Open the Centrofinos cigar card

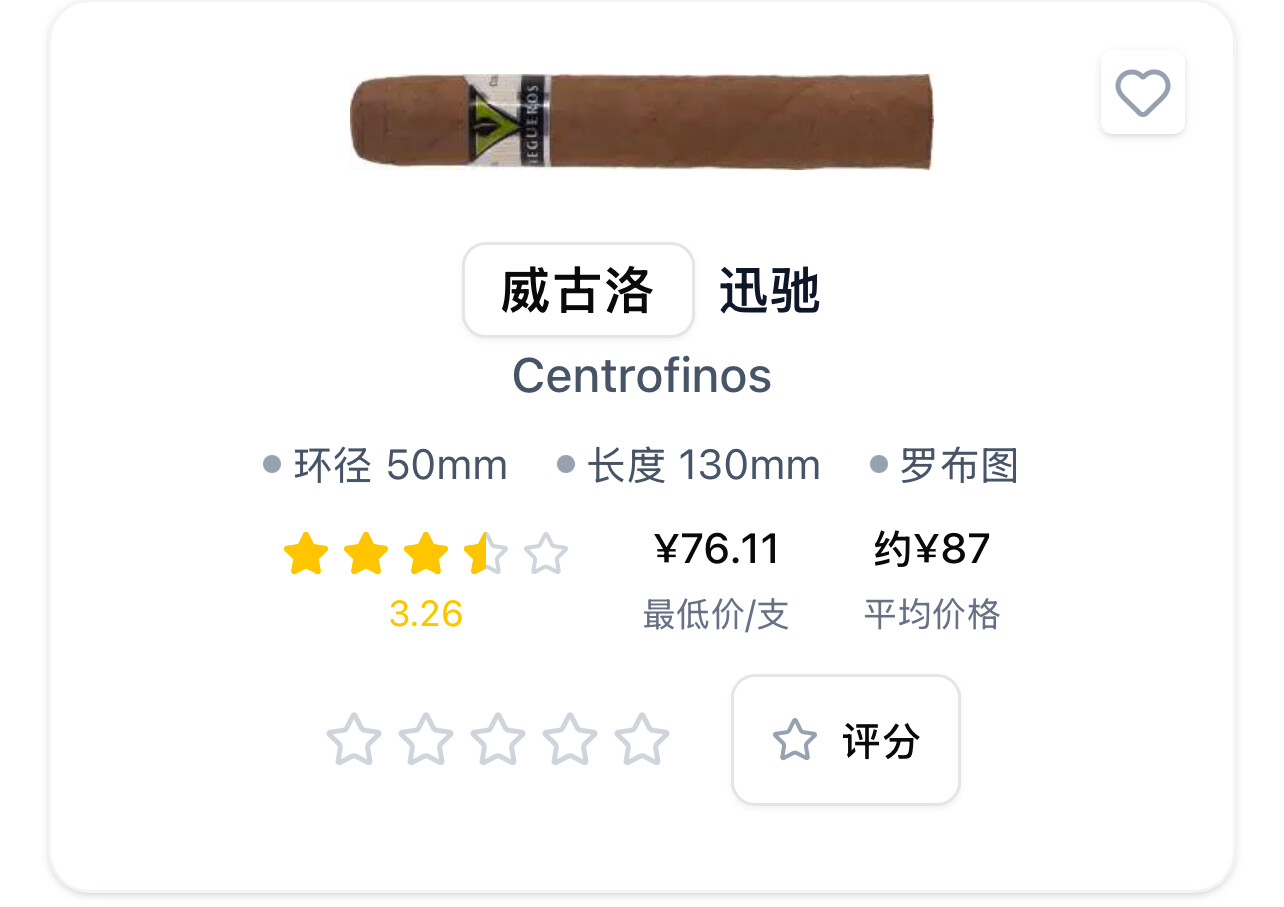click(x=641, y=376)
